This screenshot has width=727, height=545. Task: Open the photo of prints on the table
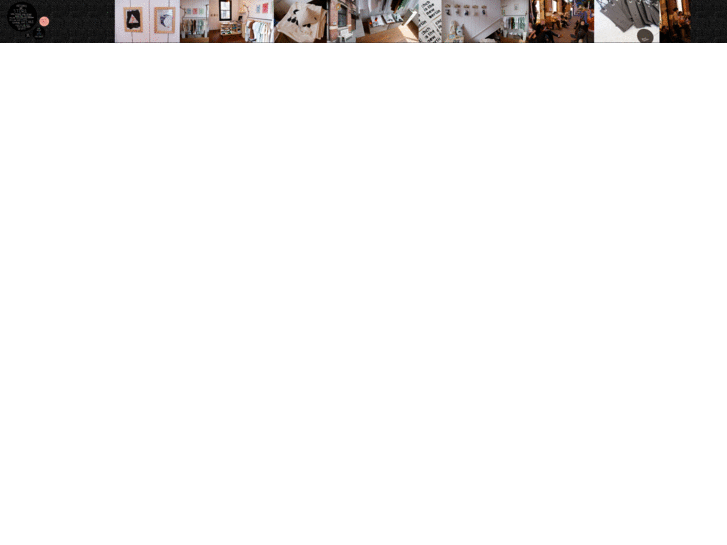coord(387,21)
